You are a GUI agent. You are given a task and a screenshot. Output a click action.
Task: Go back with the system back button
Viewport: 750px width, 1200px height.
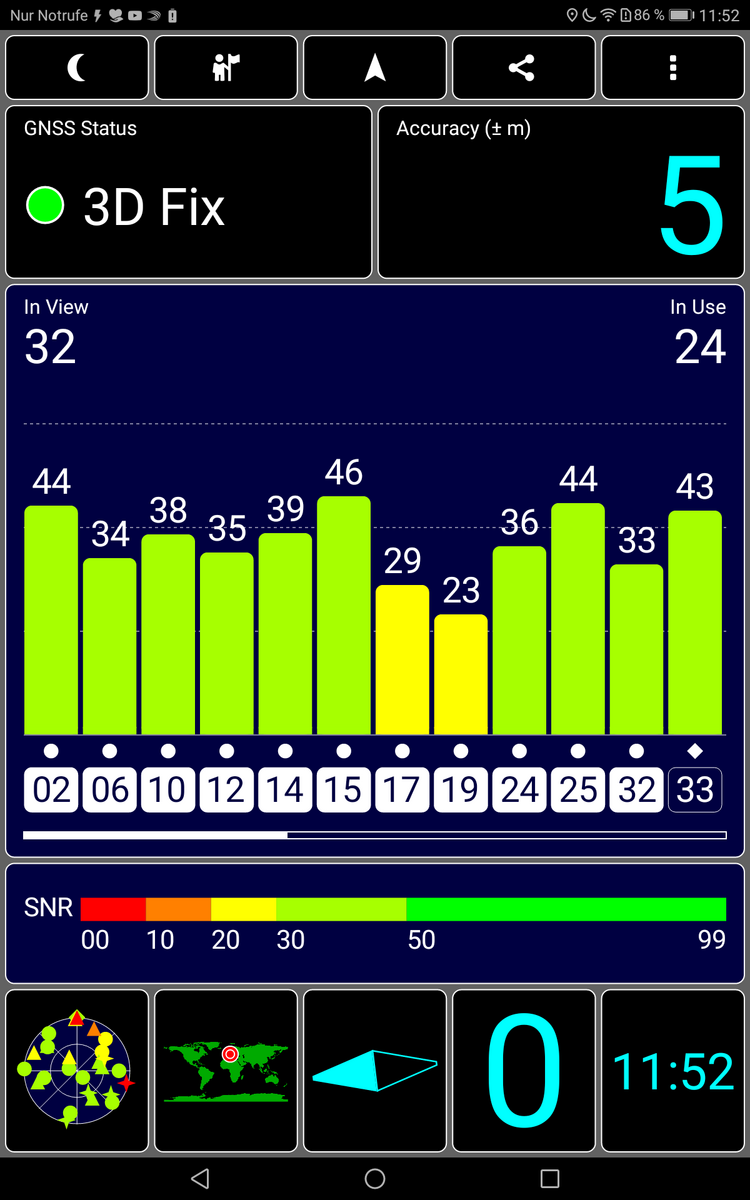point(200,1178)
